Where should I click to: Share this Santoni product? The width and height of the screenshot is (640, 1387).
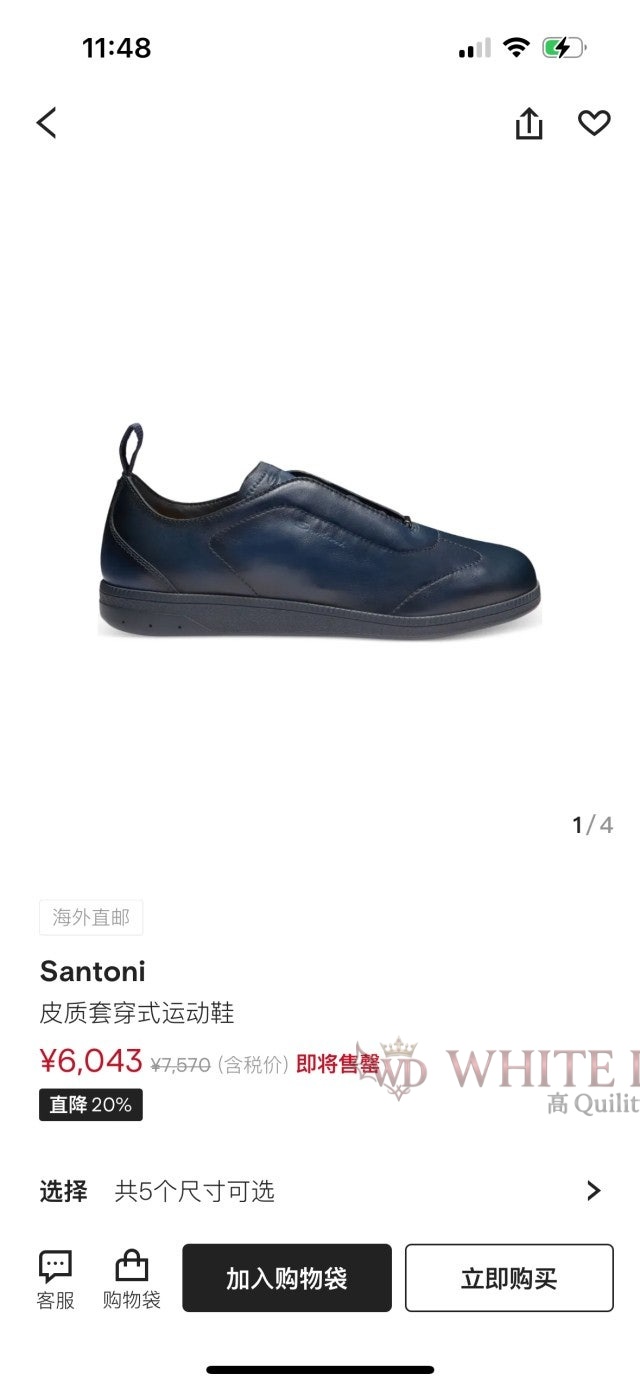(x=529, y=124)
